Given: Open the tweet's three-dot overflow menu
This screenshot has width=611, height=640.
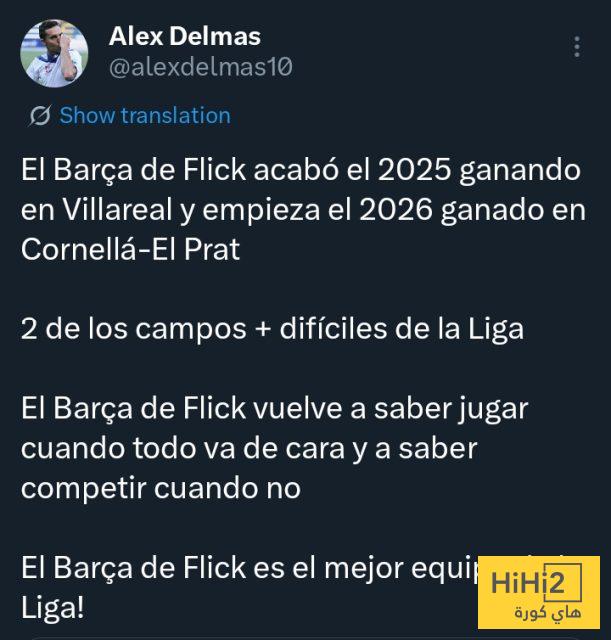Looking at the screenshot, I should click(x=577, y=47).
